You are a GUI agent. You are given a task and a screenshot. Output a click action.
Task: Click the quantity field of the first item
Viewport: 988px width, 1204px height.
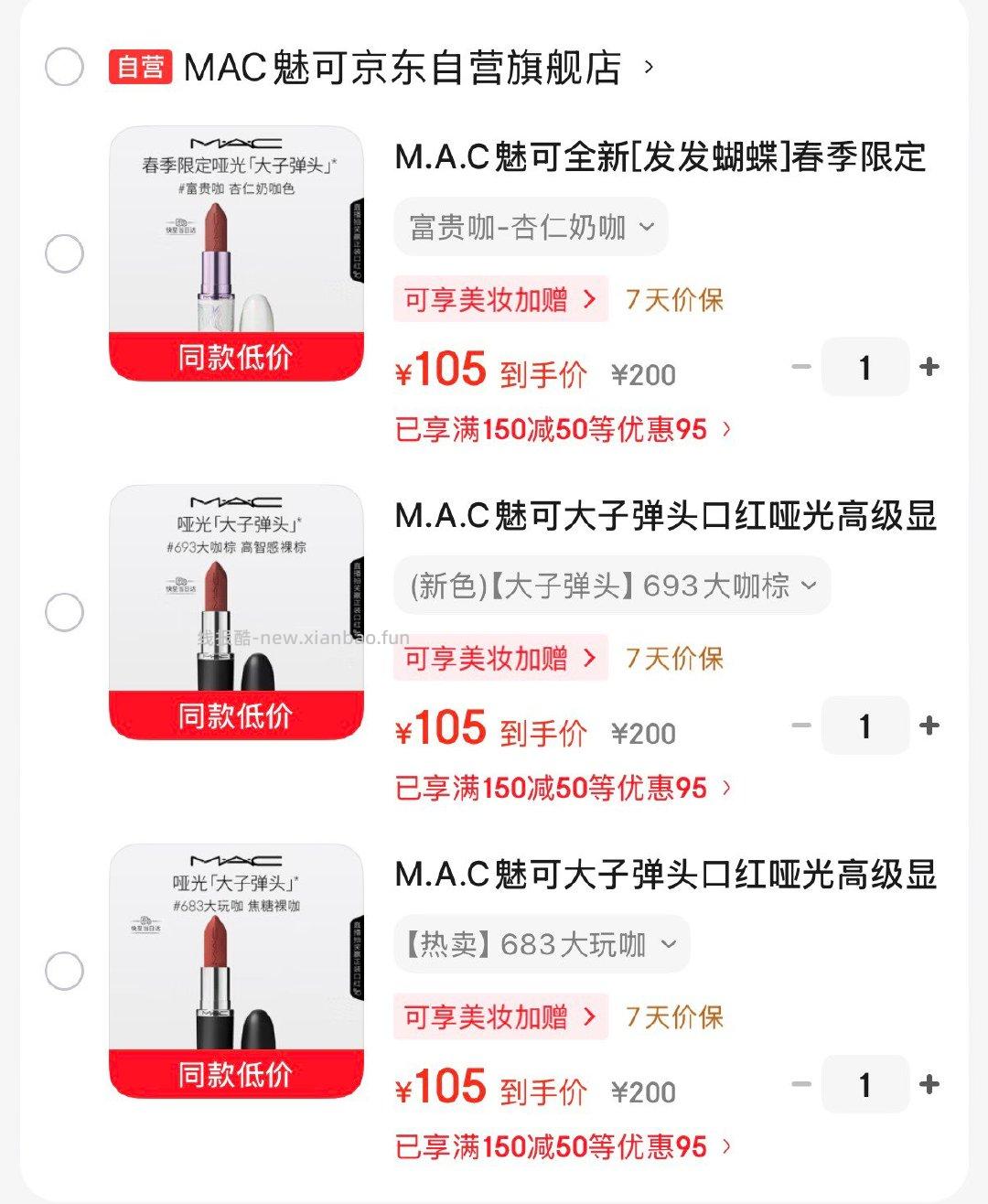(865, 366)
